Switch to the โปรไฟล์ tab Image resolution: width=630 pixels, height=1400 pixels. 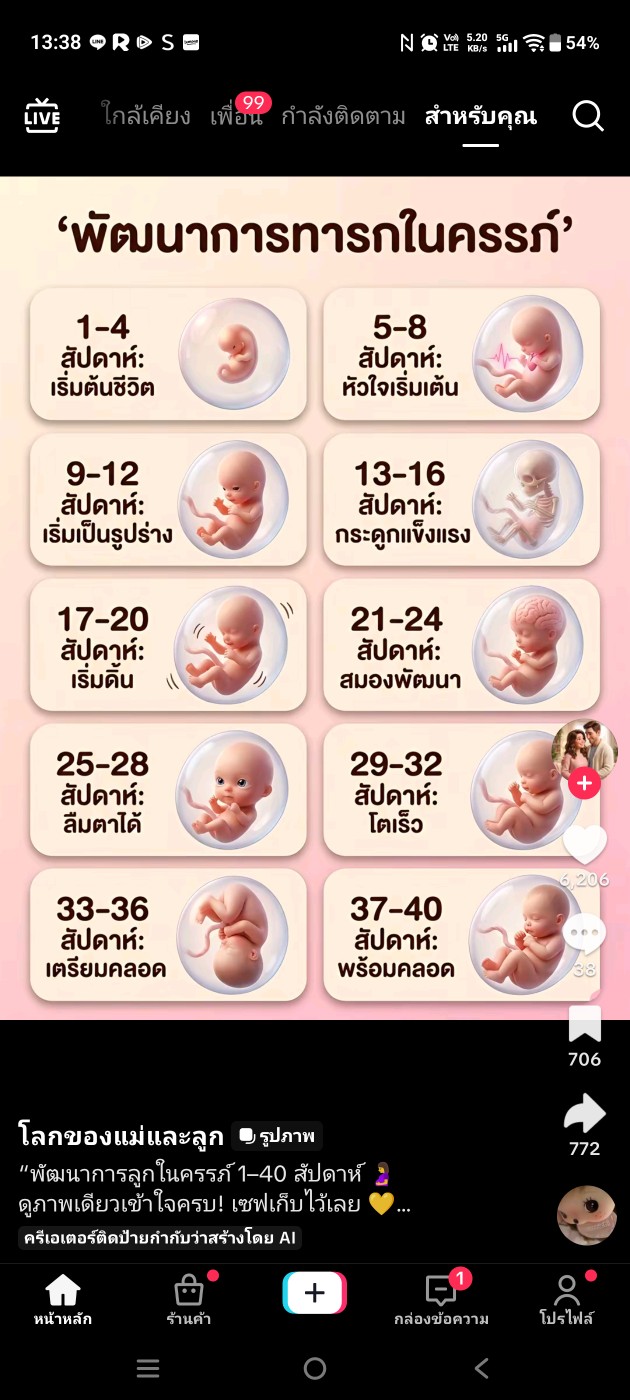click(x=567, y=1299)
